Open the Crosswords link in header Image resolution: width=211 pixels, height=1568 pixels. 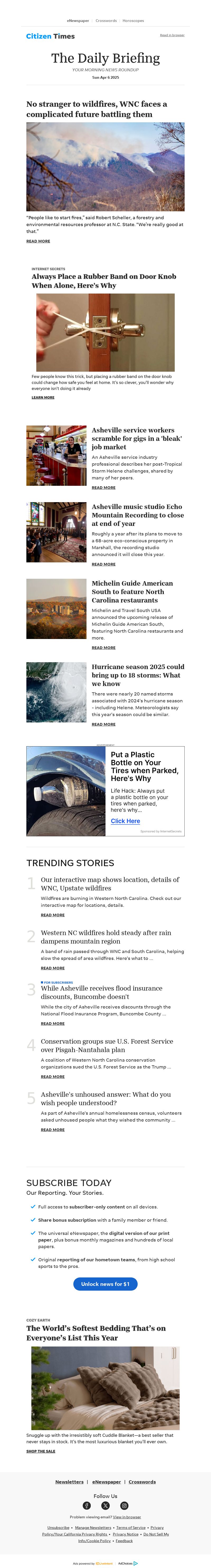[x=106, y=21]
